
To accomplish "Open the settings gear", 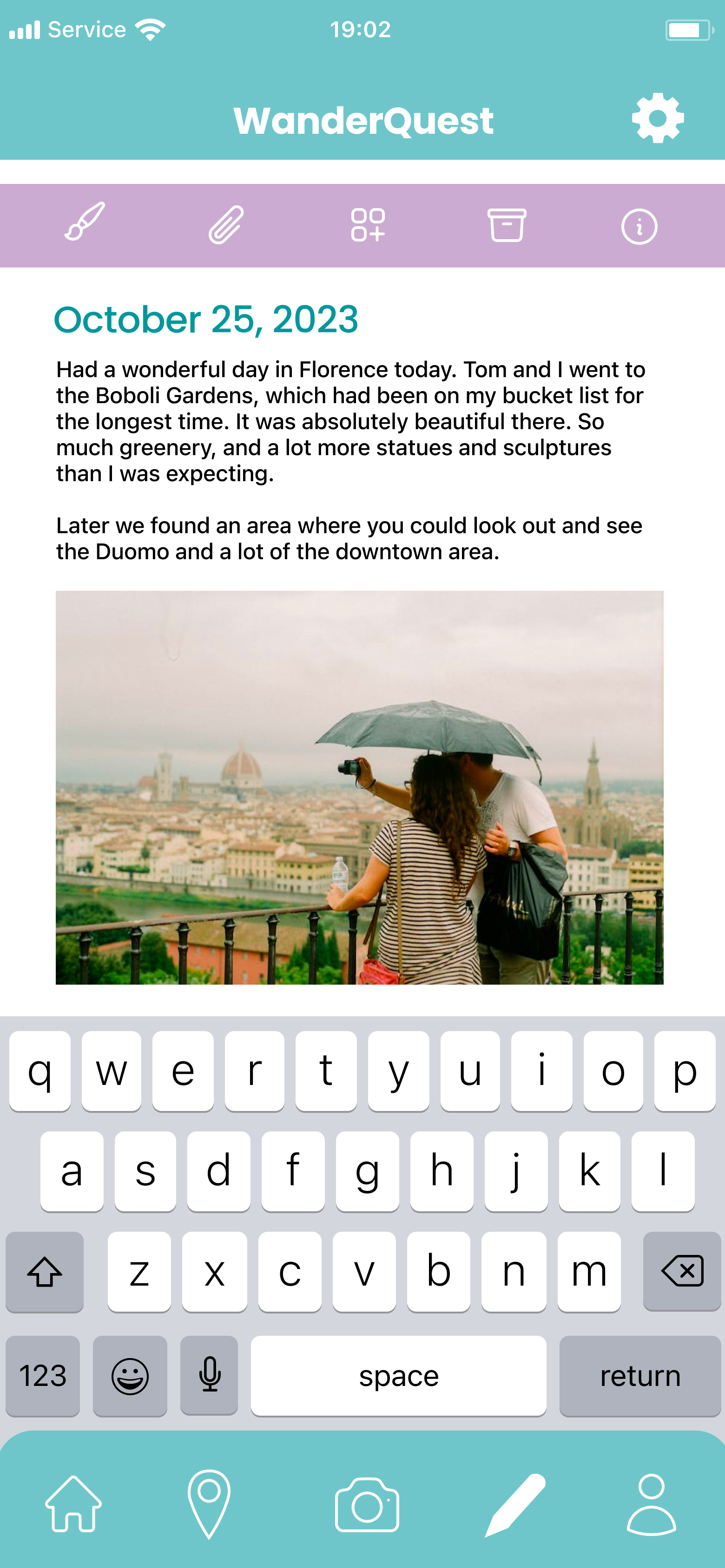I will pos(657,118).
